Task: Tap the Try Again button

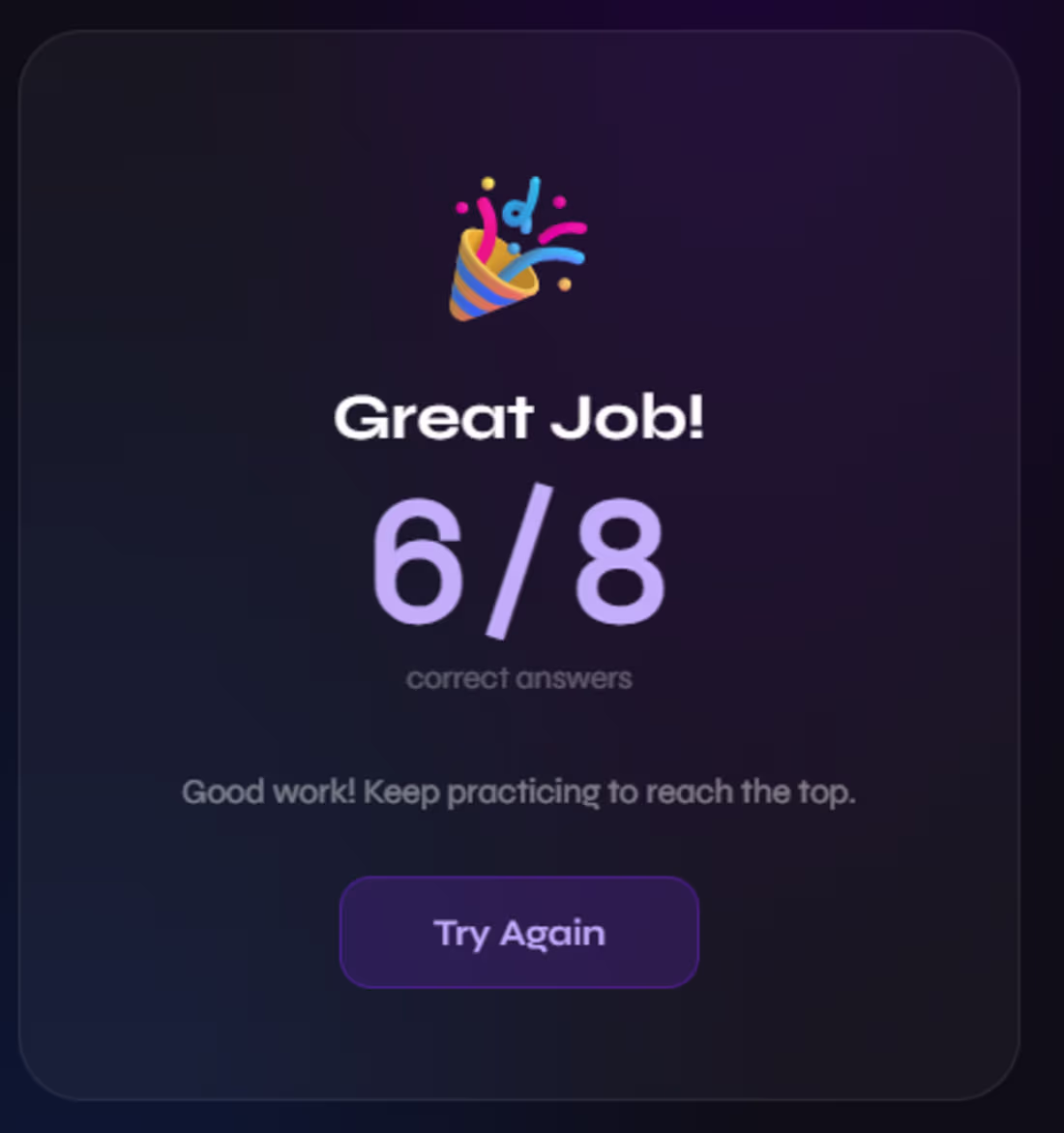Action: click(518, 933)
